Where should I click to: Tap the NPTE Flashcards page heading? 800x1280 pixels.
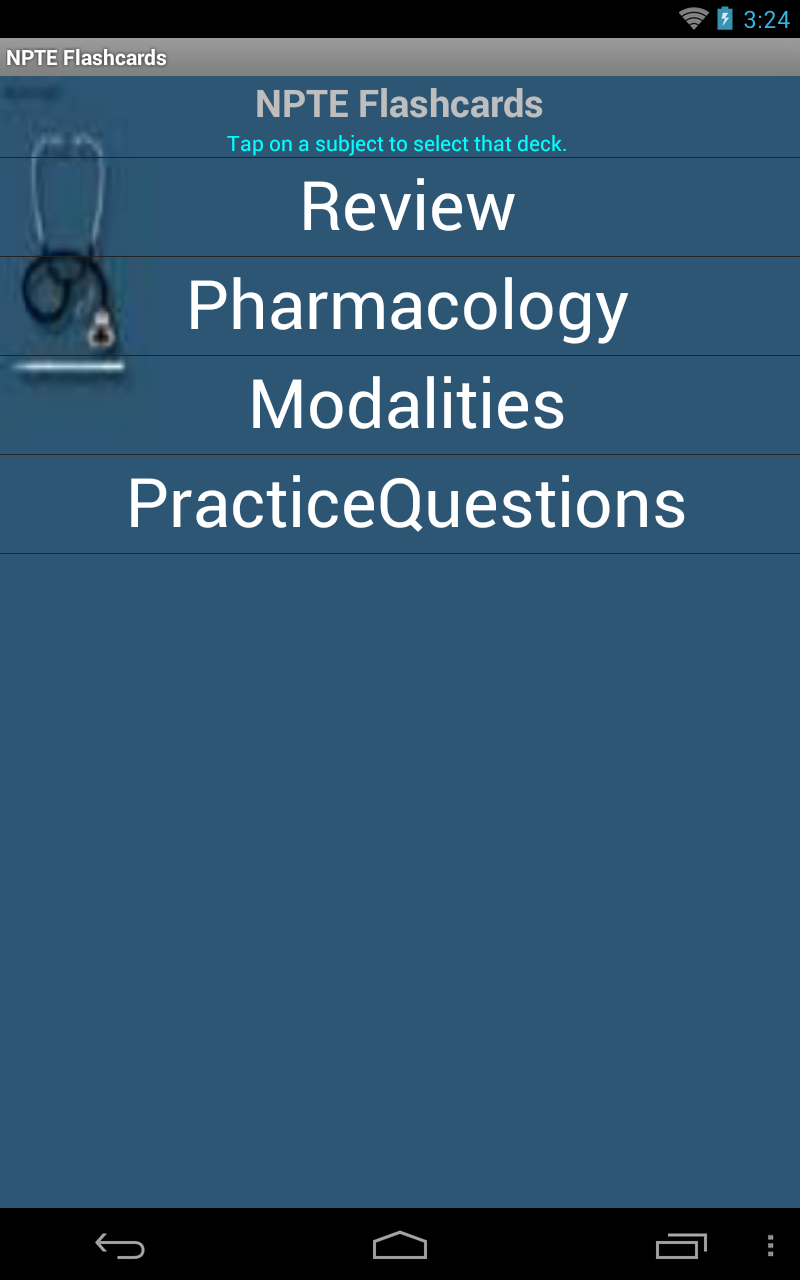pyautogui.click(x=400, y=103)
